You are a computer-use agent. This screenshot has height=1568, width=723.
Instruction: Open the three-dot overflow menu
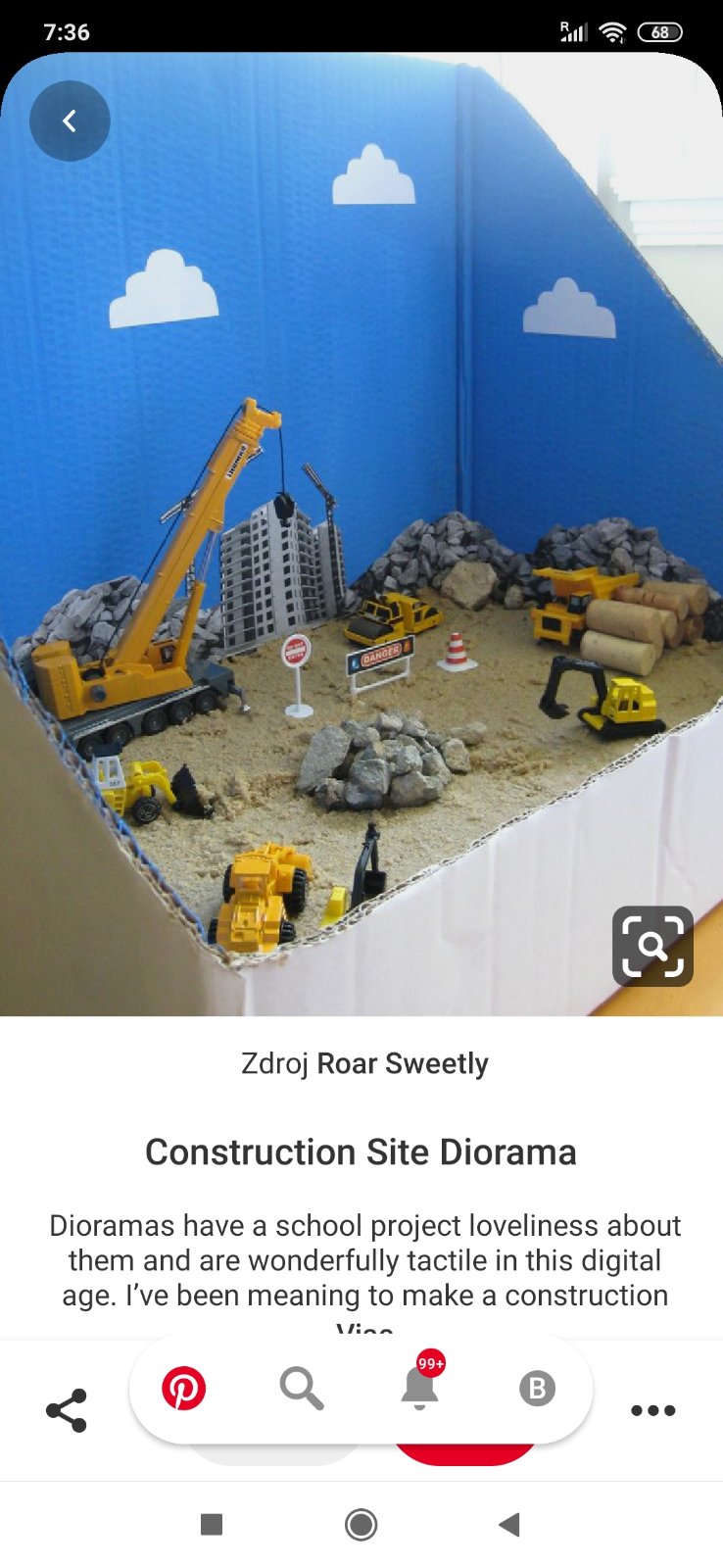coord(653,1410)
